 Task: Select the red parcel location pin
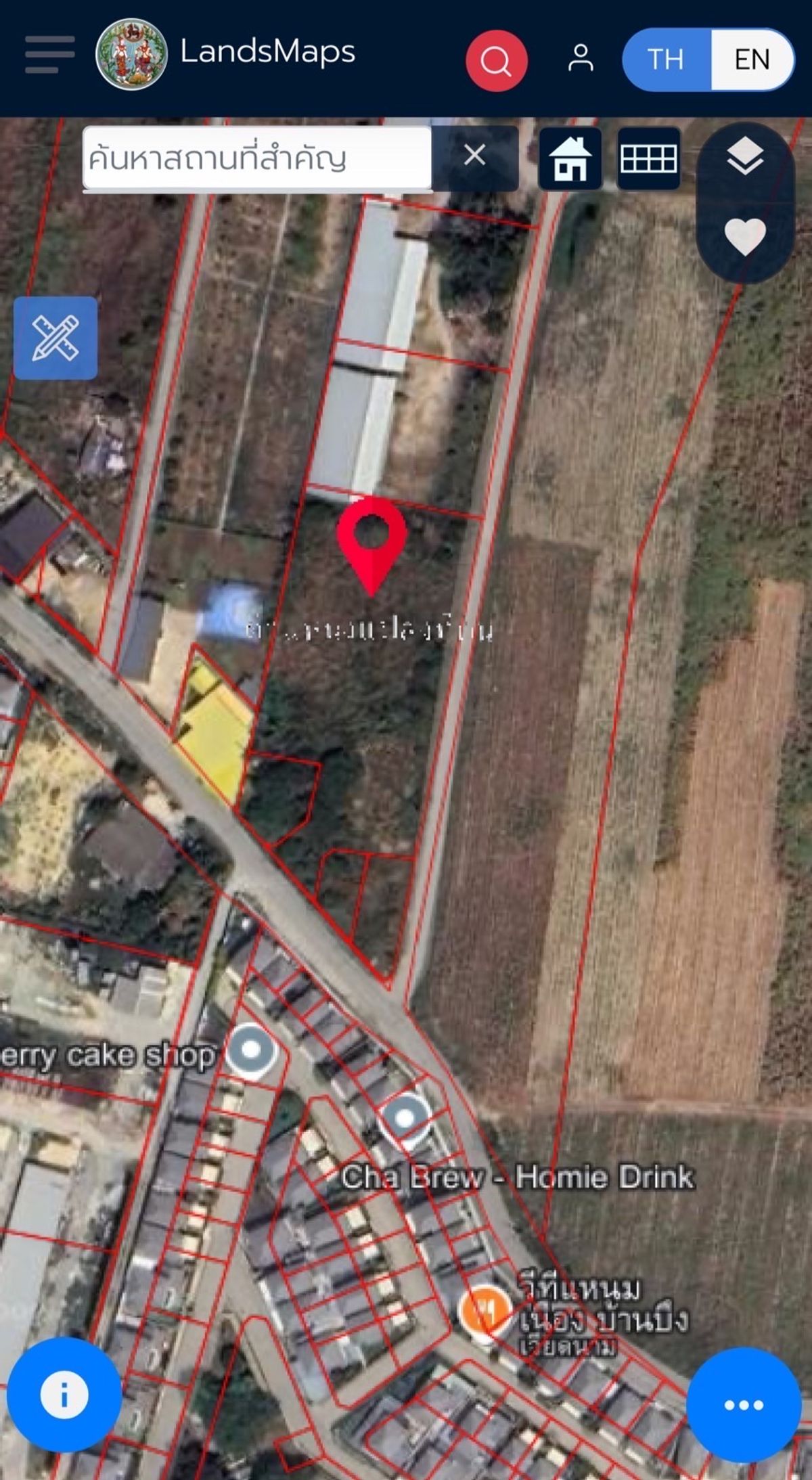click(x=371, y=539)
